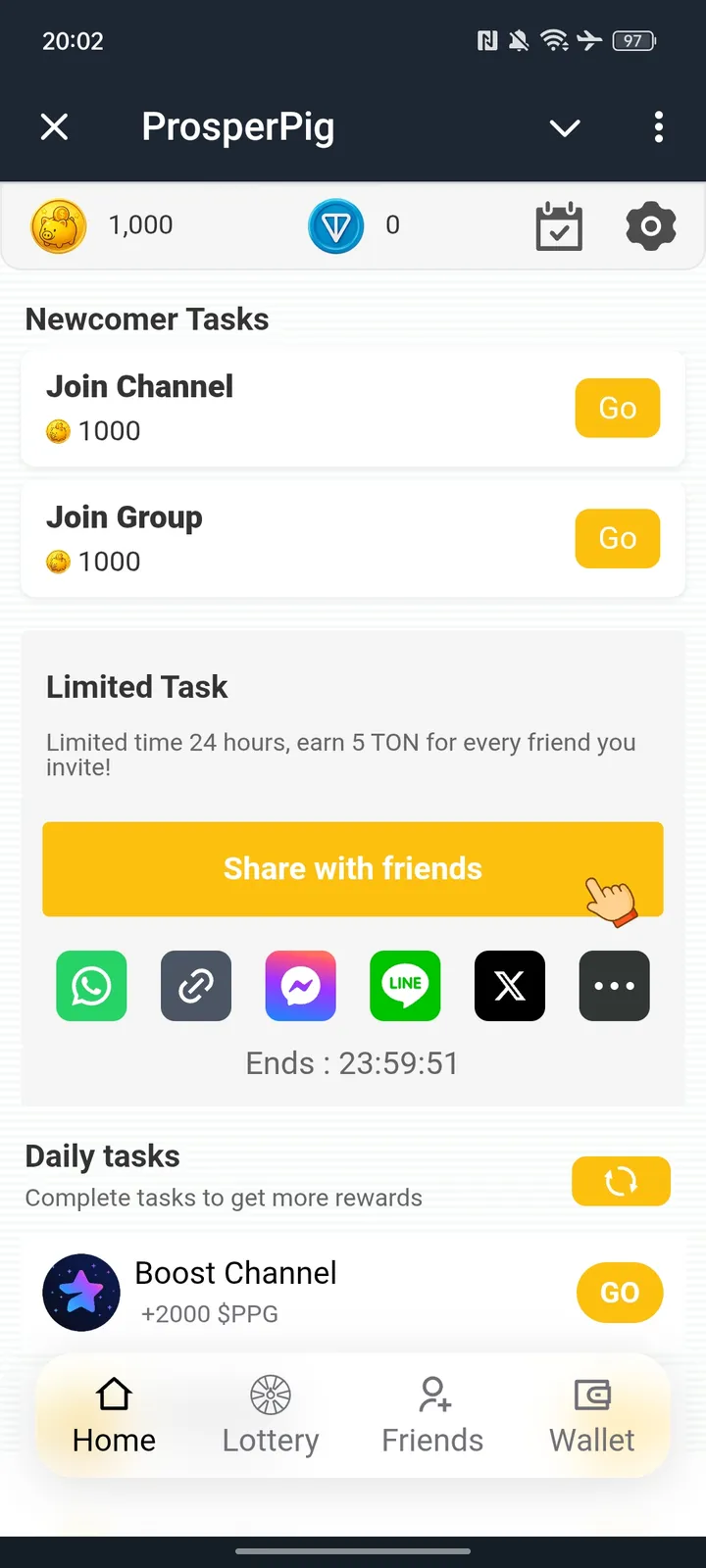Share the invite via Messenger
The height and width of the screenshot is (1568, 706).
[x=300, y=986]
